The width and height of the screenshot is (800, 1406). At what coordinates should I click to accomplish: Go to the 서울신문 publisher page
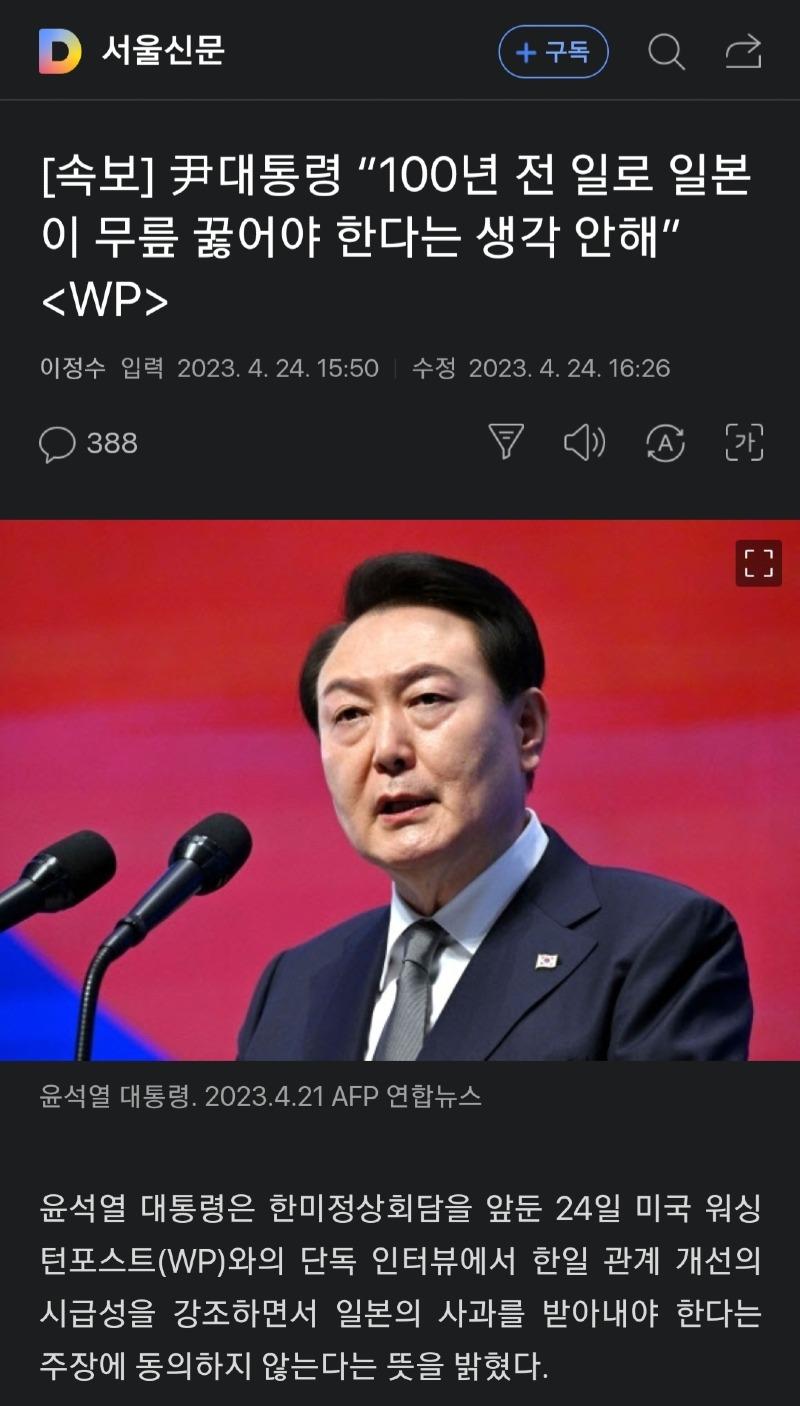click(x=163, y=51)
